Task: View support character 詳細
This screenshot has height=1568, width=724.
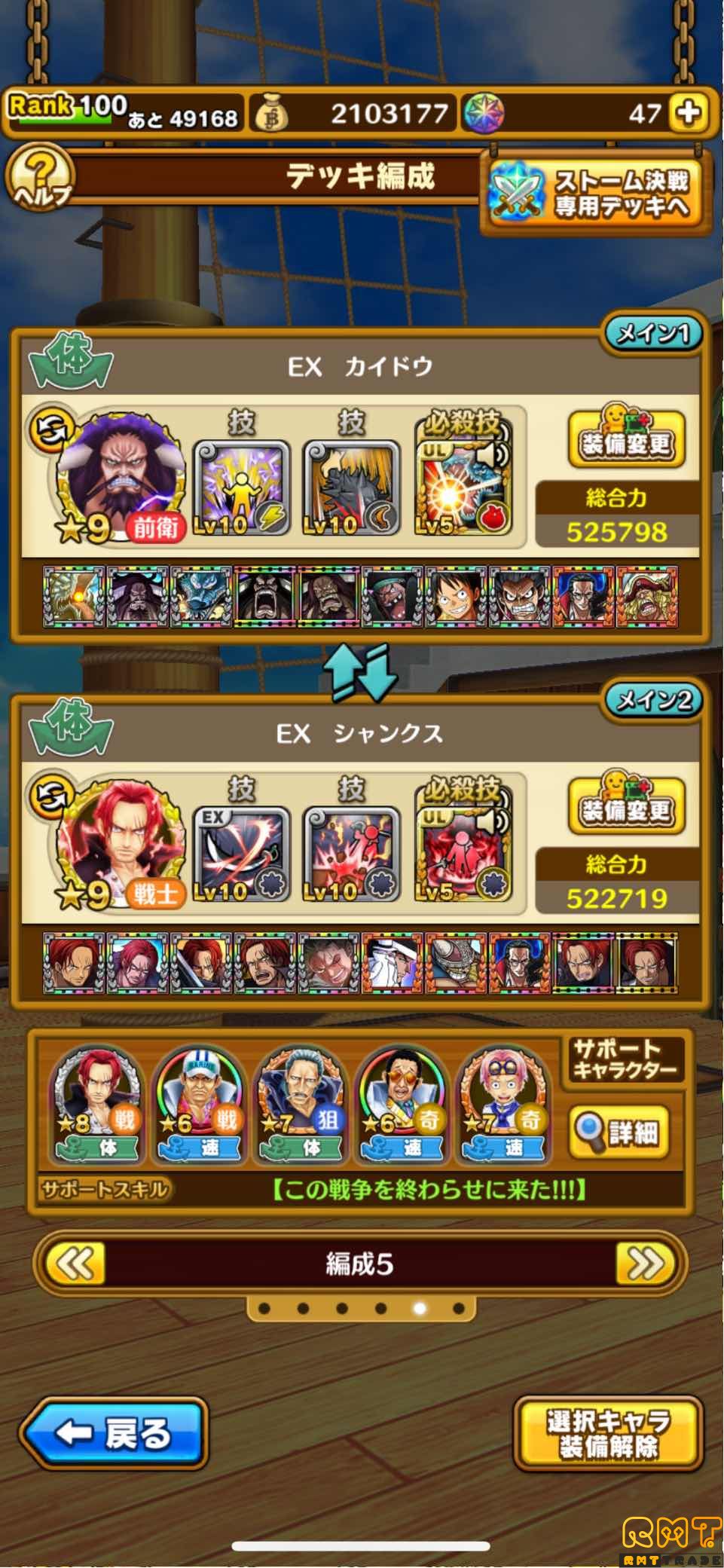Action: point(619,1131)
